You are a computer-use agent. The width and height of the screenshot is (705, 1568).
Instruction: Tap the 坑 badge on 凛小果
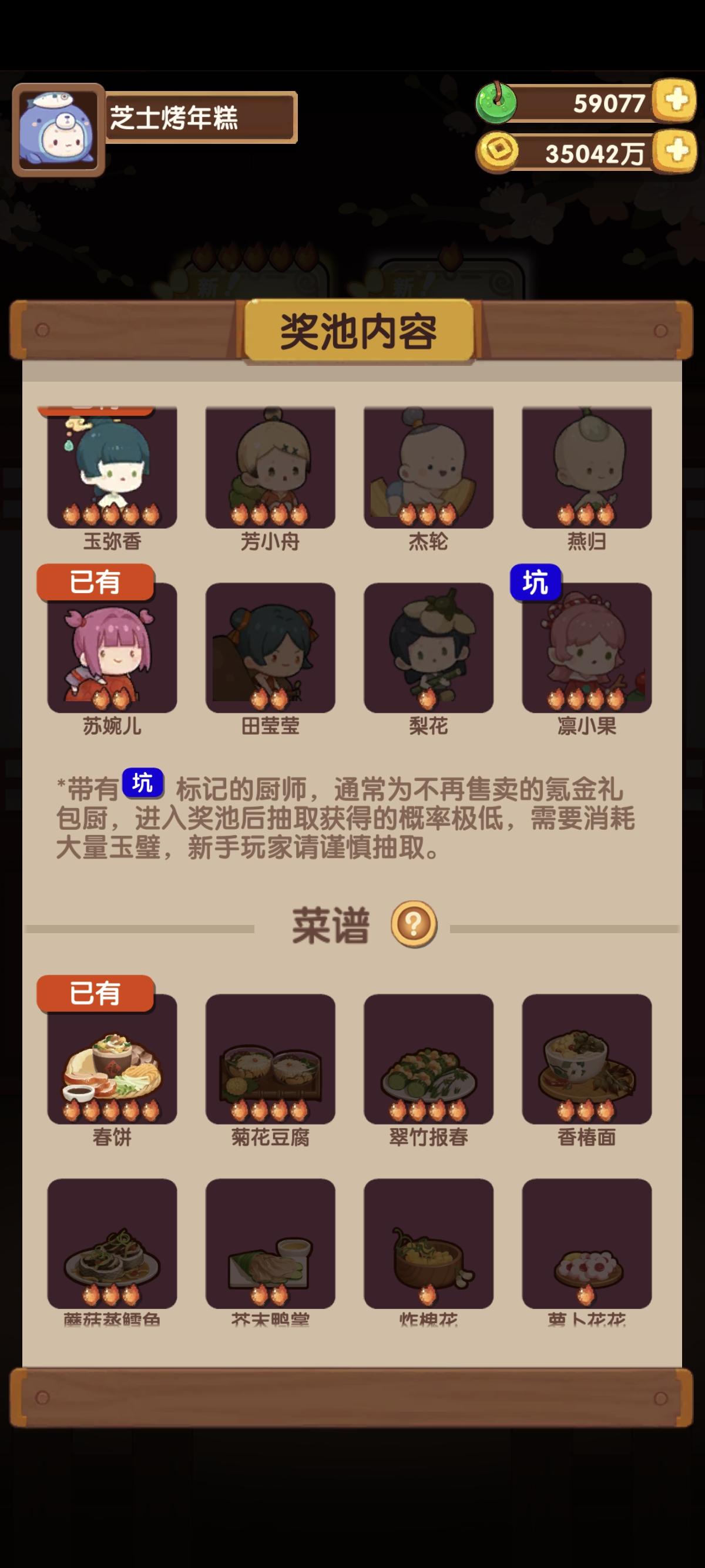click(535, 583)
